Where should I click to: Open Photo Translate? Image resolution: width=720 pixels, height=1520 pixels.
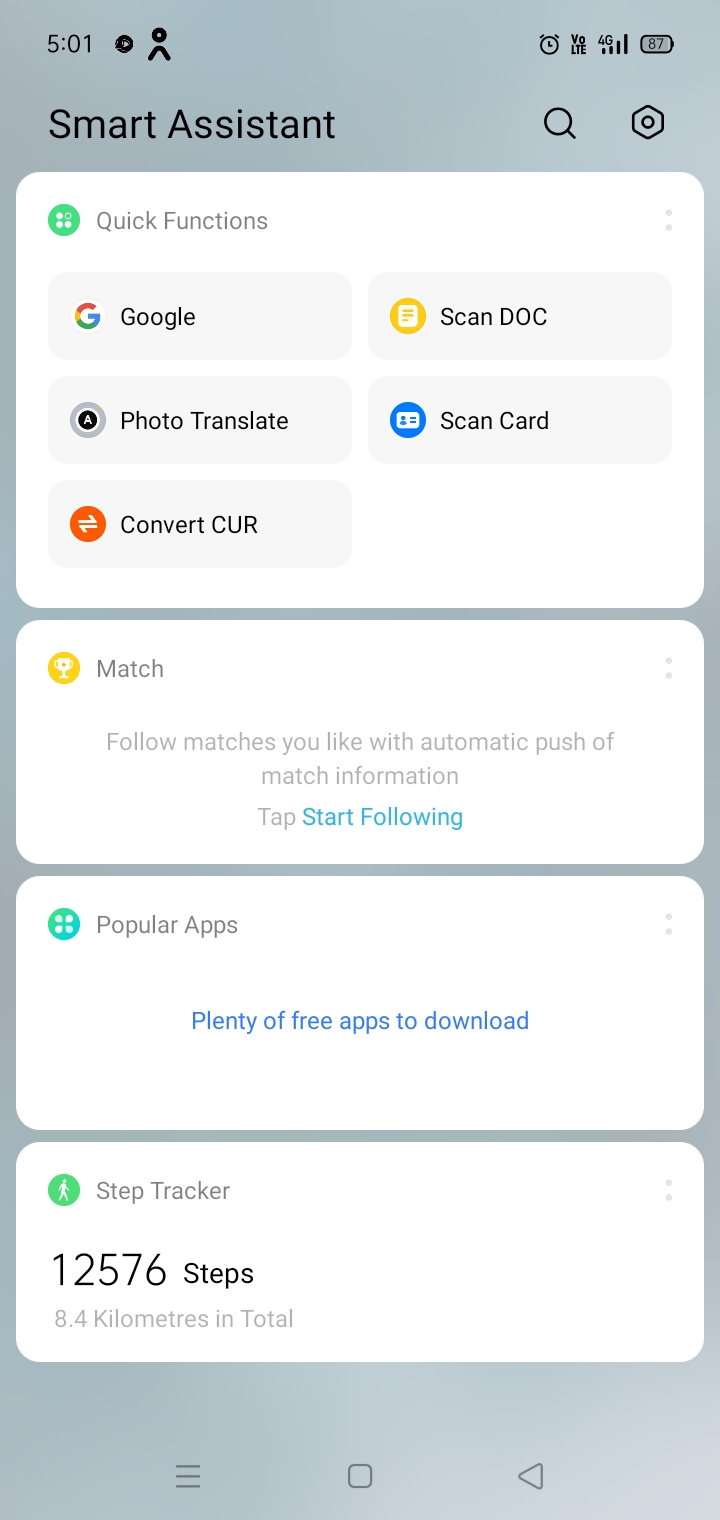[200, 420]
